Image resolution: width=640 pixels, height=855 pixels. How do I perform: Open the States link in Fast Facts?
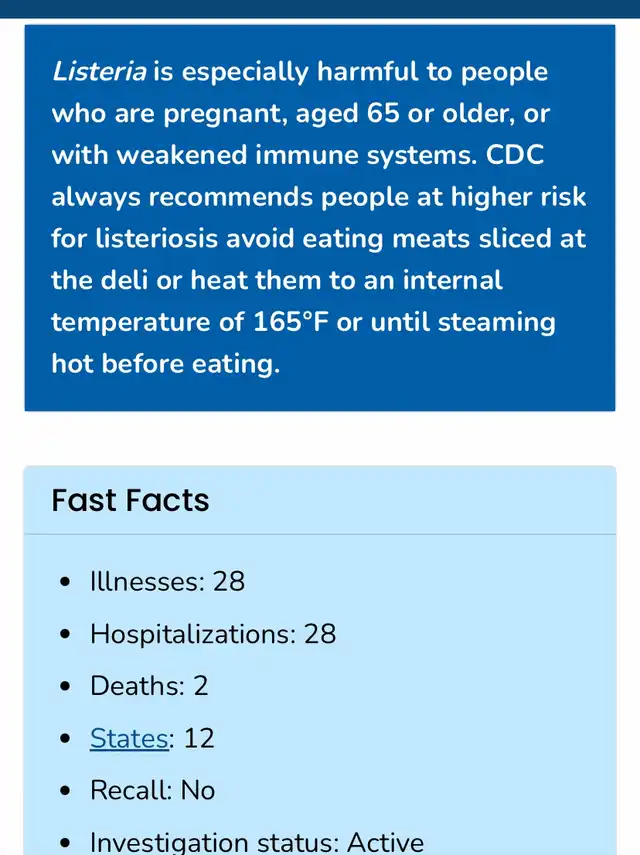pyautogui.click(x=129, y=738)
